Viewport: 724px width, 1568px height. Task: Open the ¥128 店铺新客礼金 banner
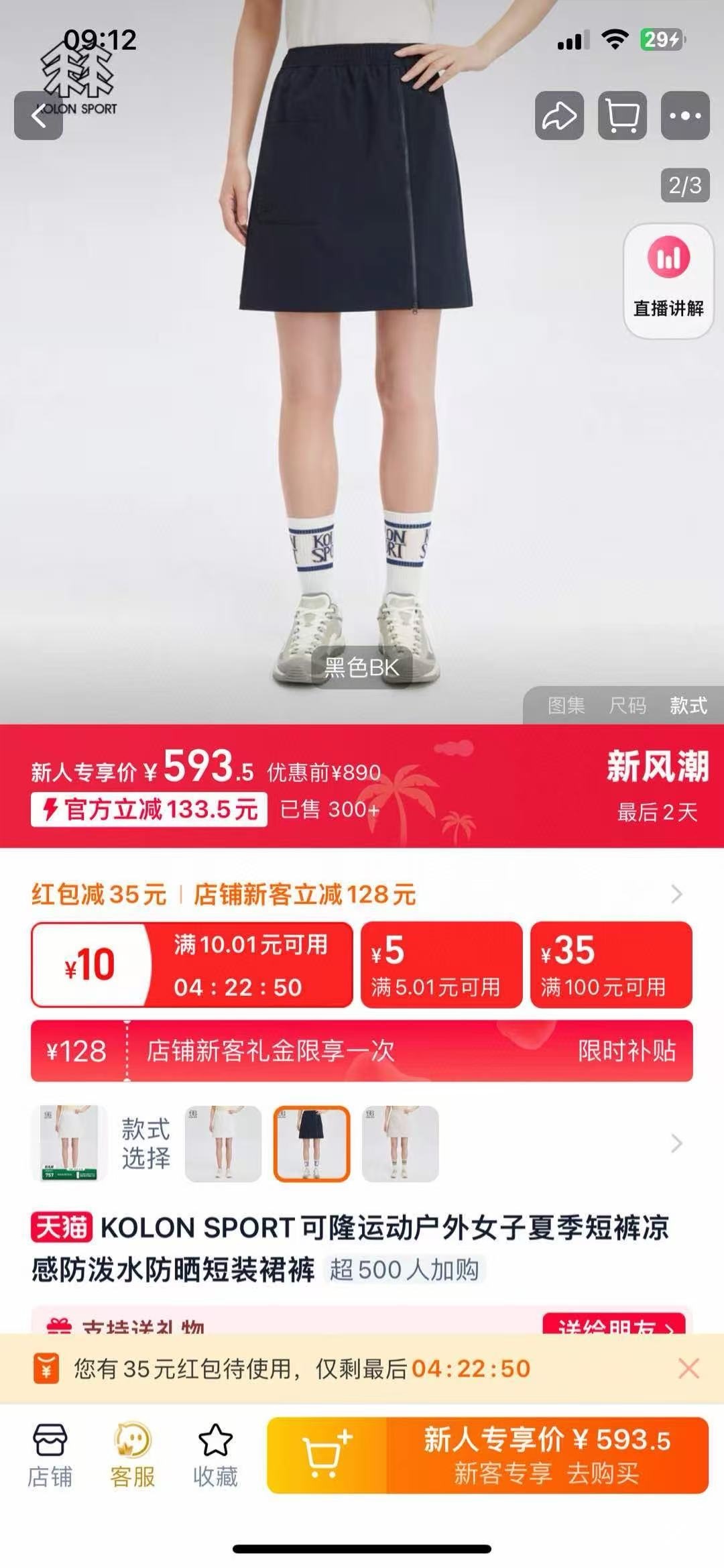pos(361,1051)
